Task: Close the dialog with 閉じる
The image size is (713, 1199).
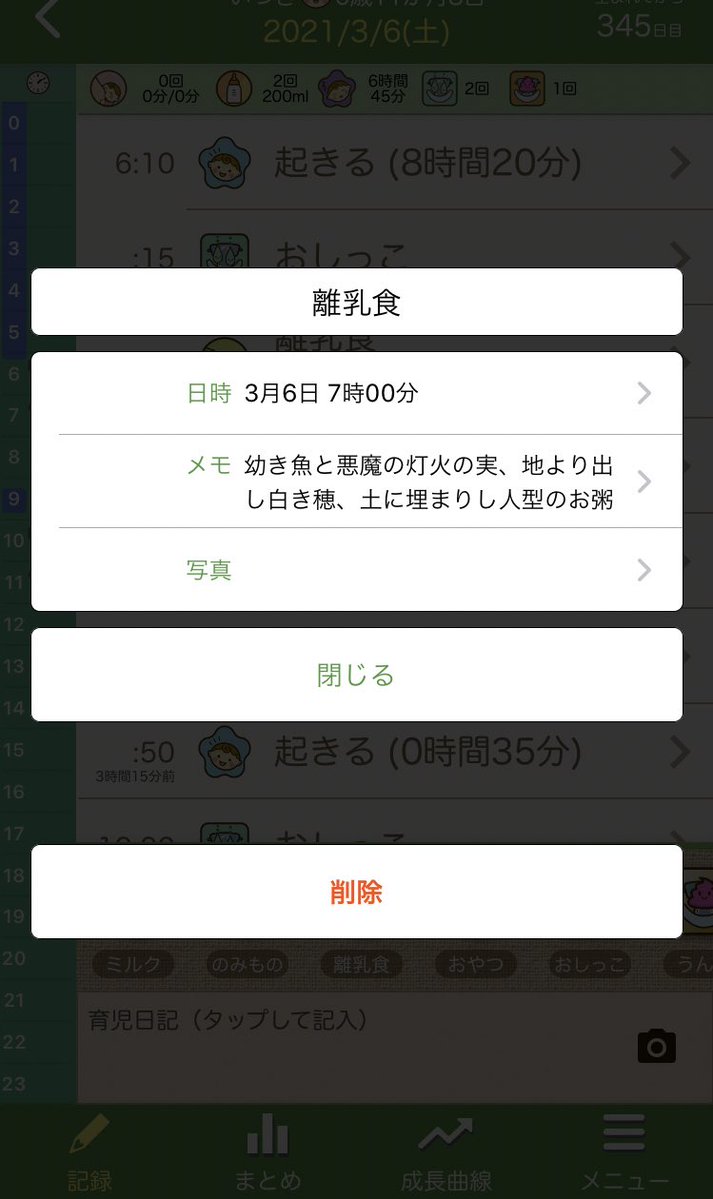Action: (x=357, y=675)
